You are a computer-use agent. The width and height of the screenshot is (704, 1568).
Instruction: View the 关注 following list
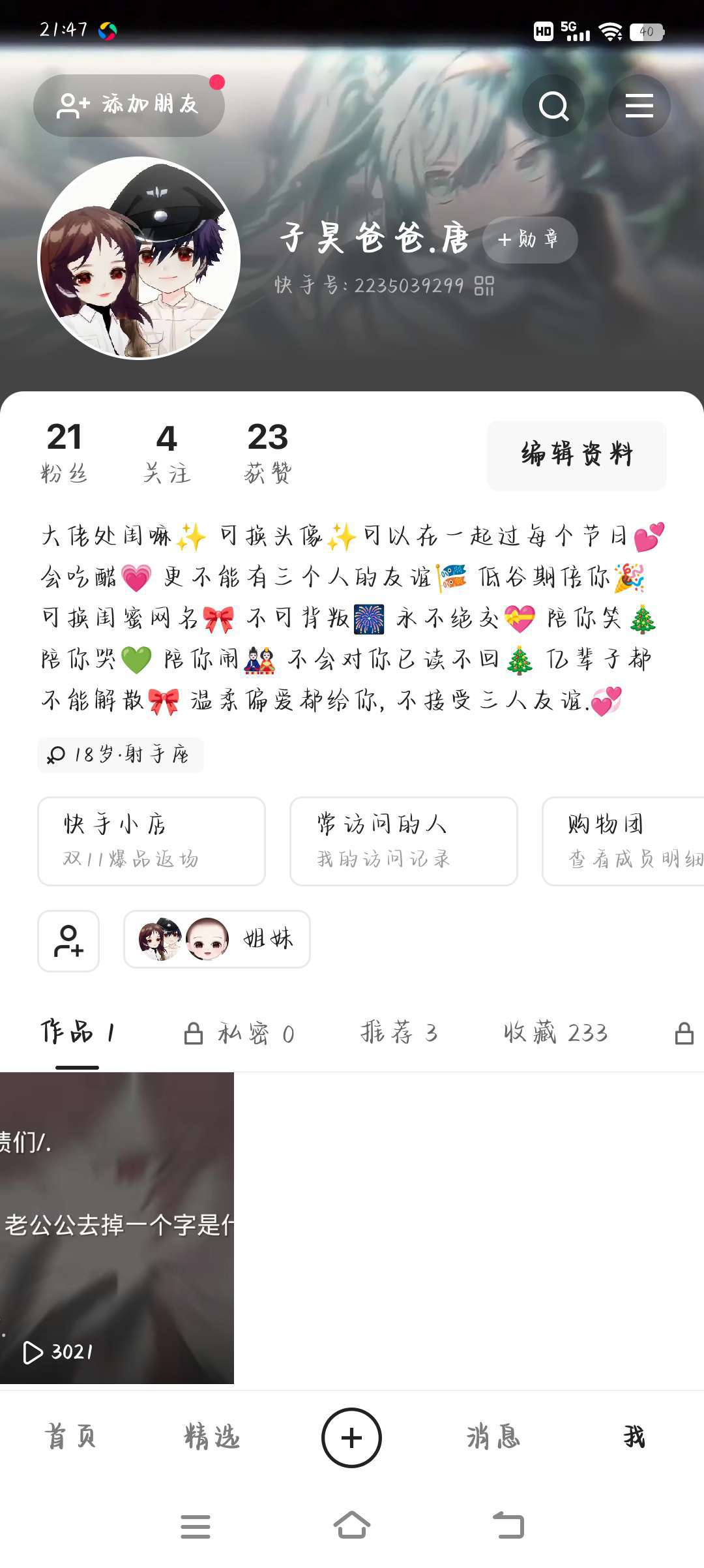[167, 452]
